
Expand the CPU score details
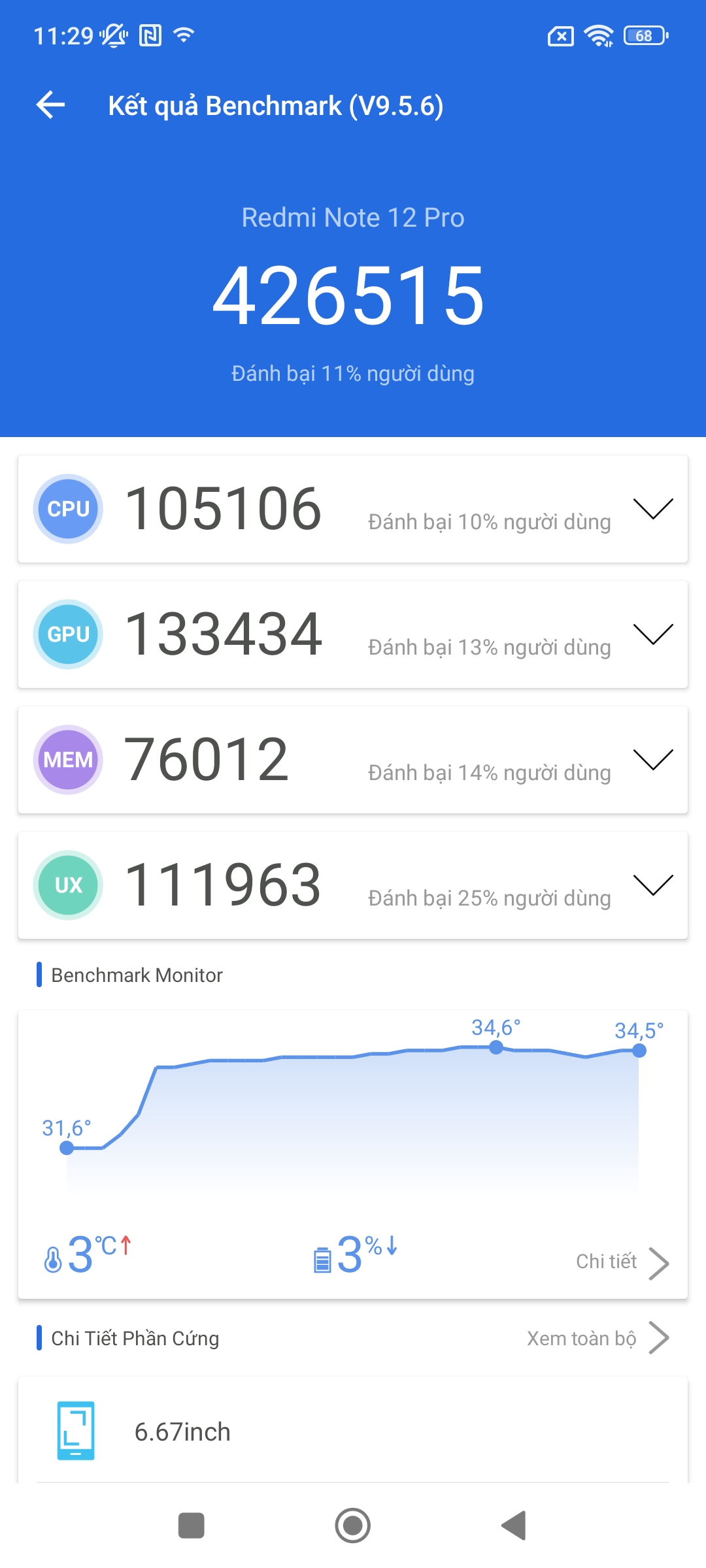[x=652, y=509]
